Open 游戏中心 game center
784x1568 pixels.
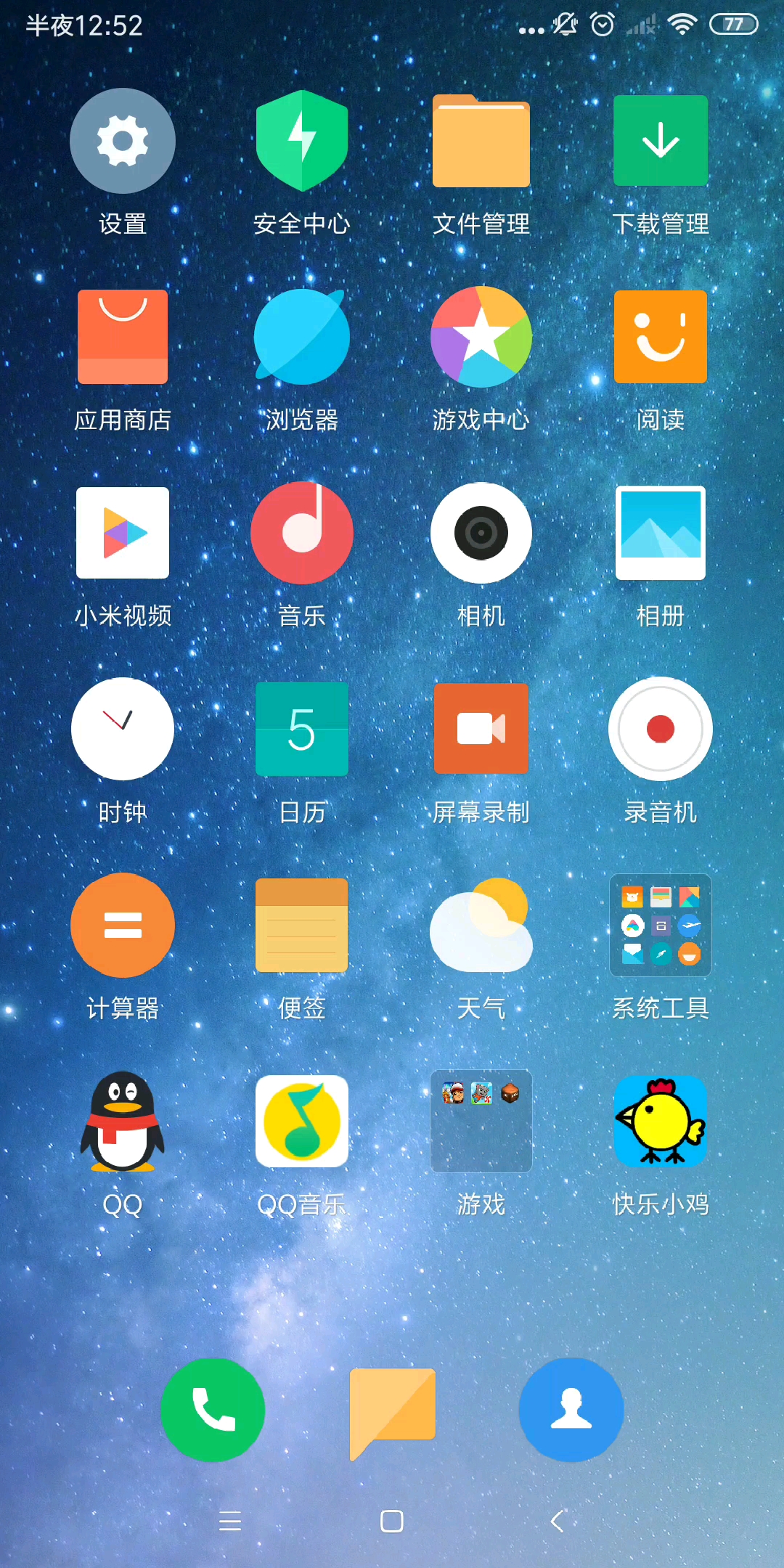point(481,337)
